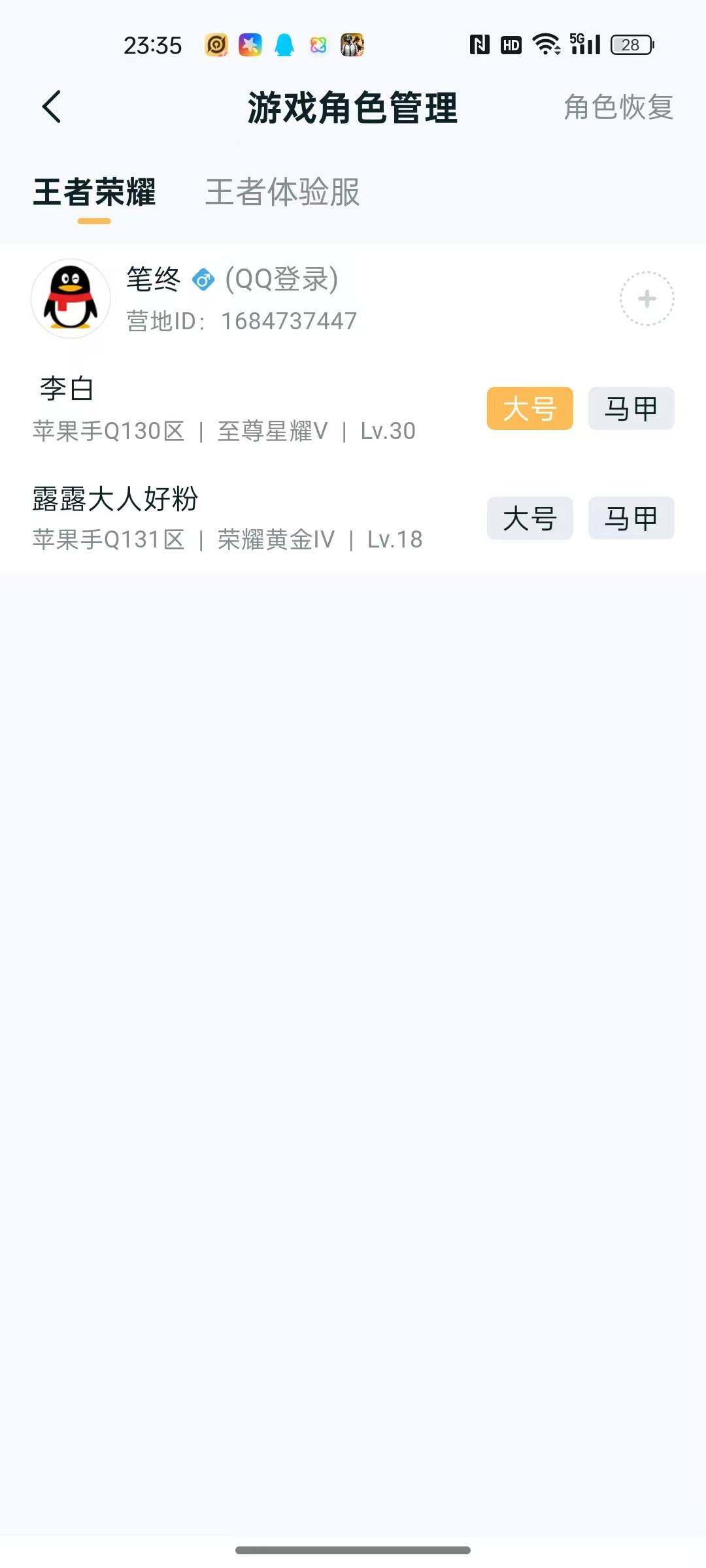The image size is (706, 1568).
Task: Expand the add-account plus circle
Action: (647, 297)
